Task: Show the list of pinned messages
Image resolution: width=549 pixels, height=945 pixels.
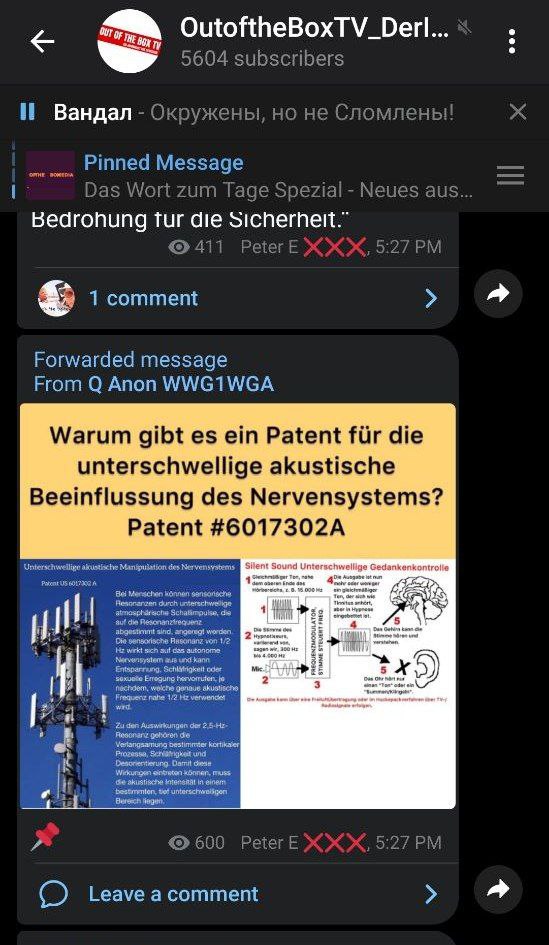Action: point(510,175)
